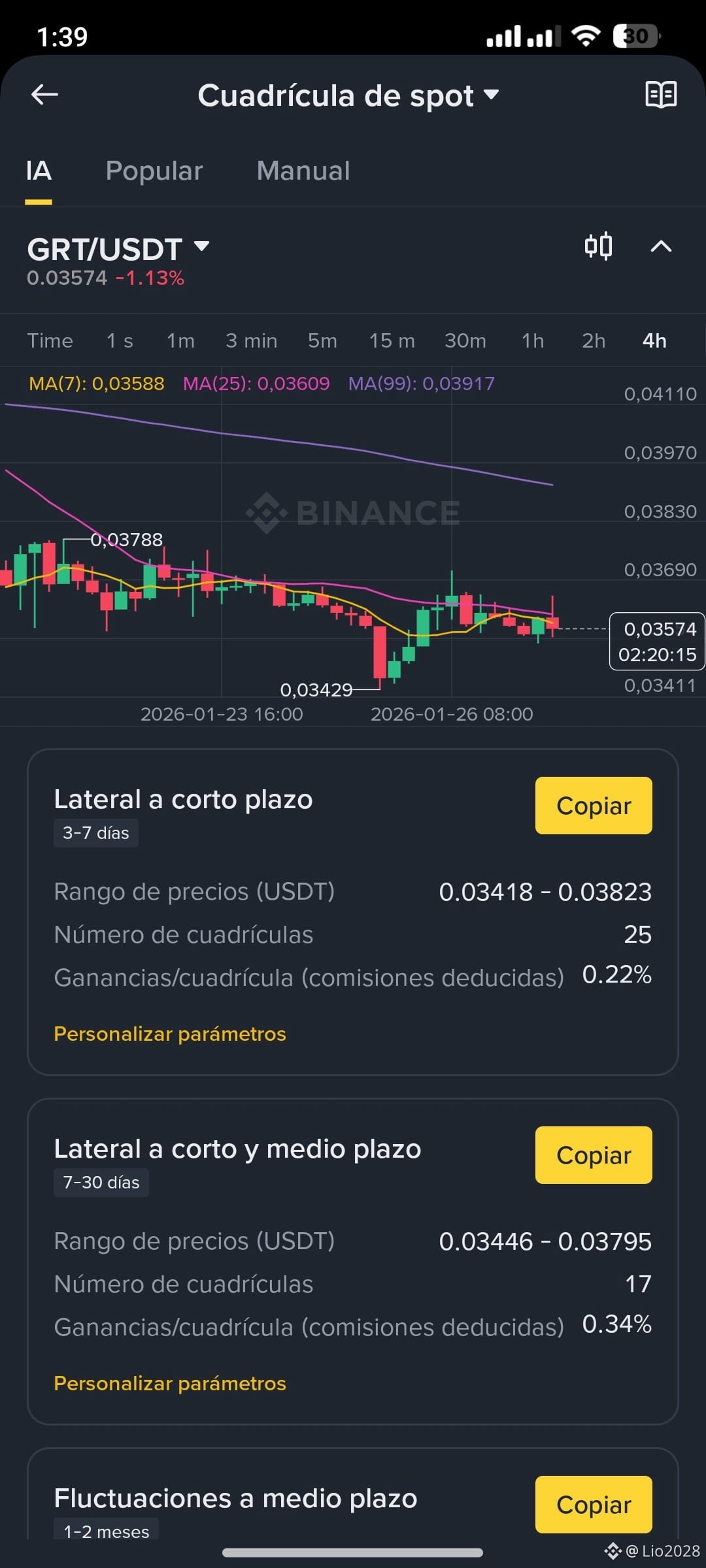706x1568 pixels.
Task: Select the Manual tab
Action: 303,170
